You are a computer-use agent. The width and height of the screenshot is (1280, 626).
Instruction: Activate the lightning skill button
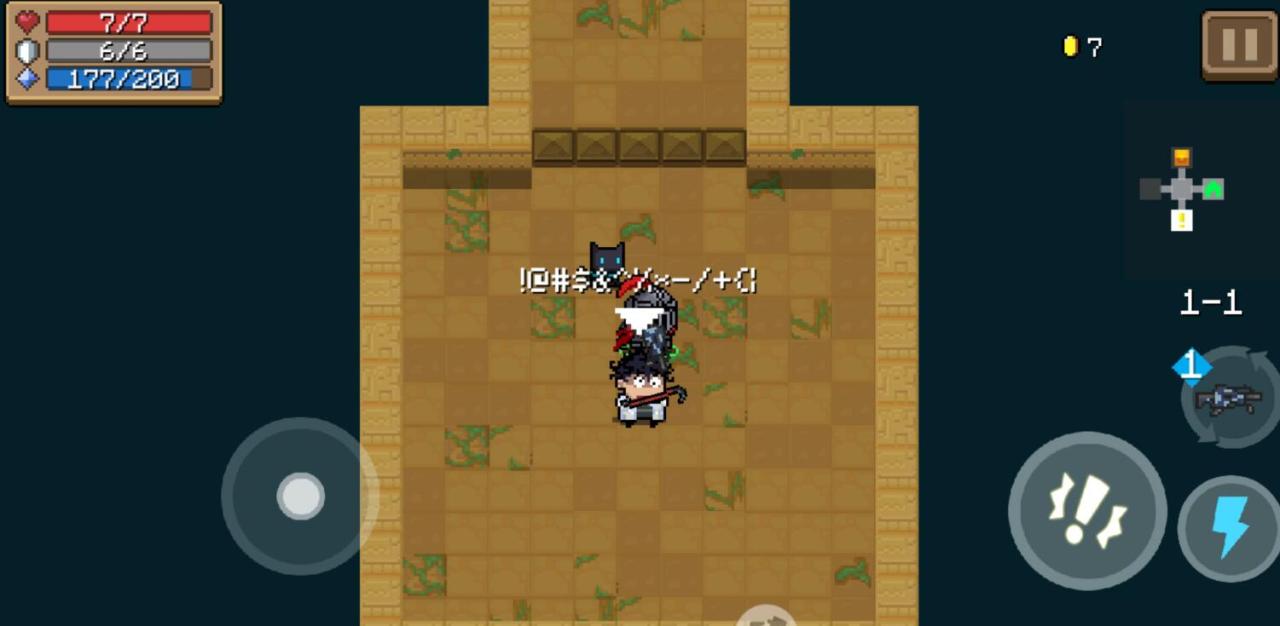pos(1230,528)
